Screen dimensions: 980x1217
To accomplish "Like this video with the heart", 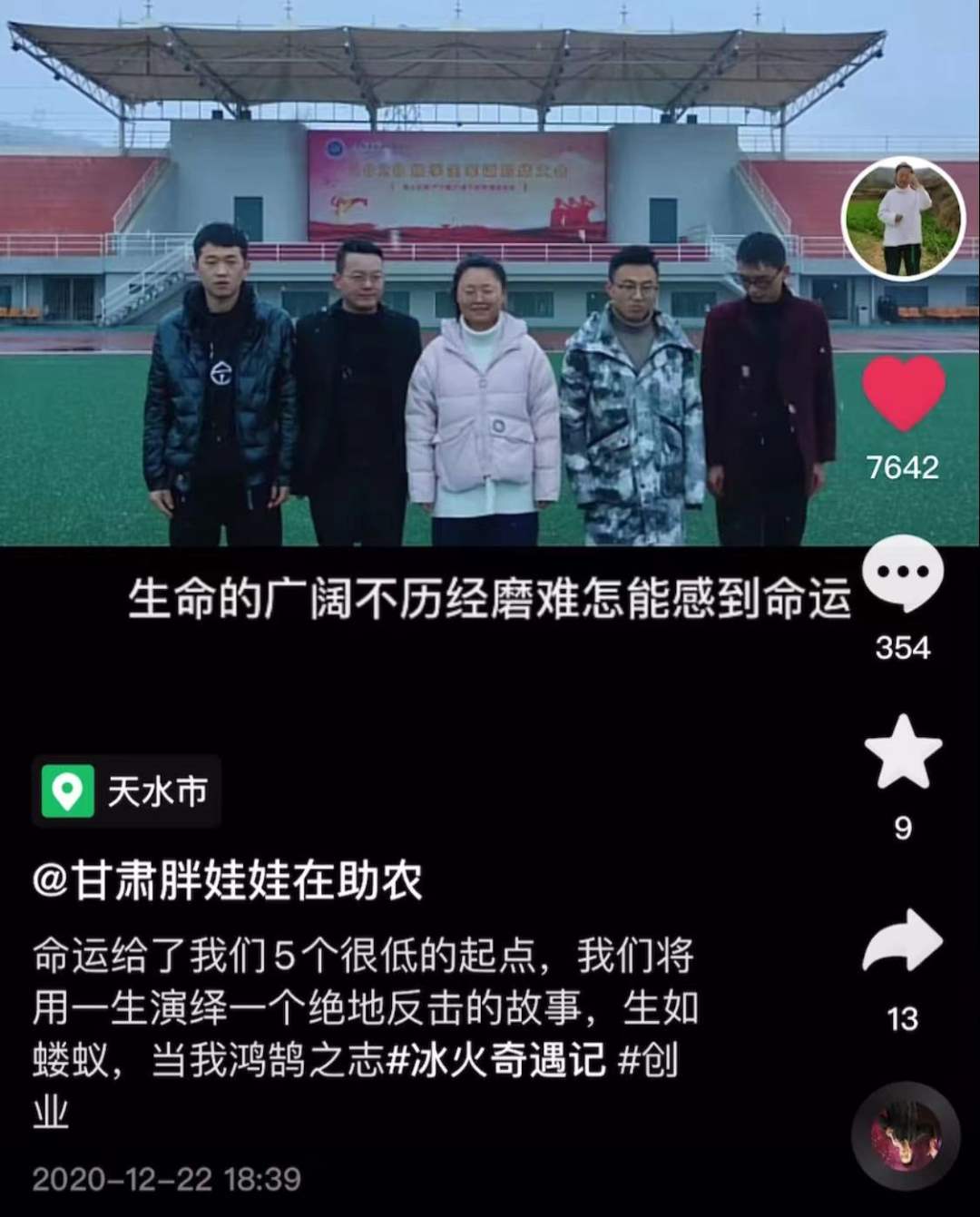I will 903,393.
